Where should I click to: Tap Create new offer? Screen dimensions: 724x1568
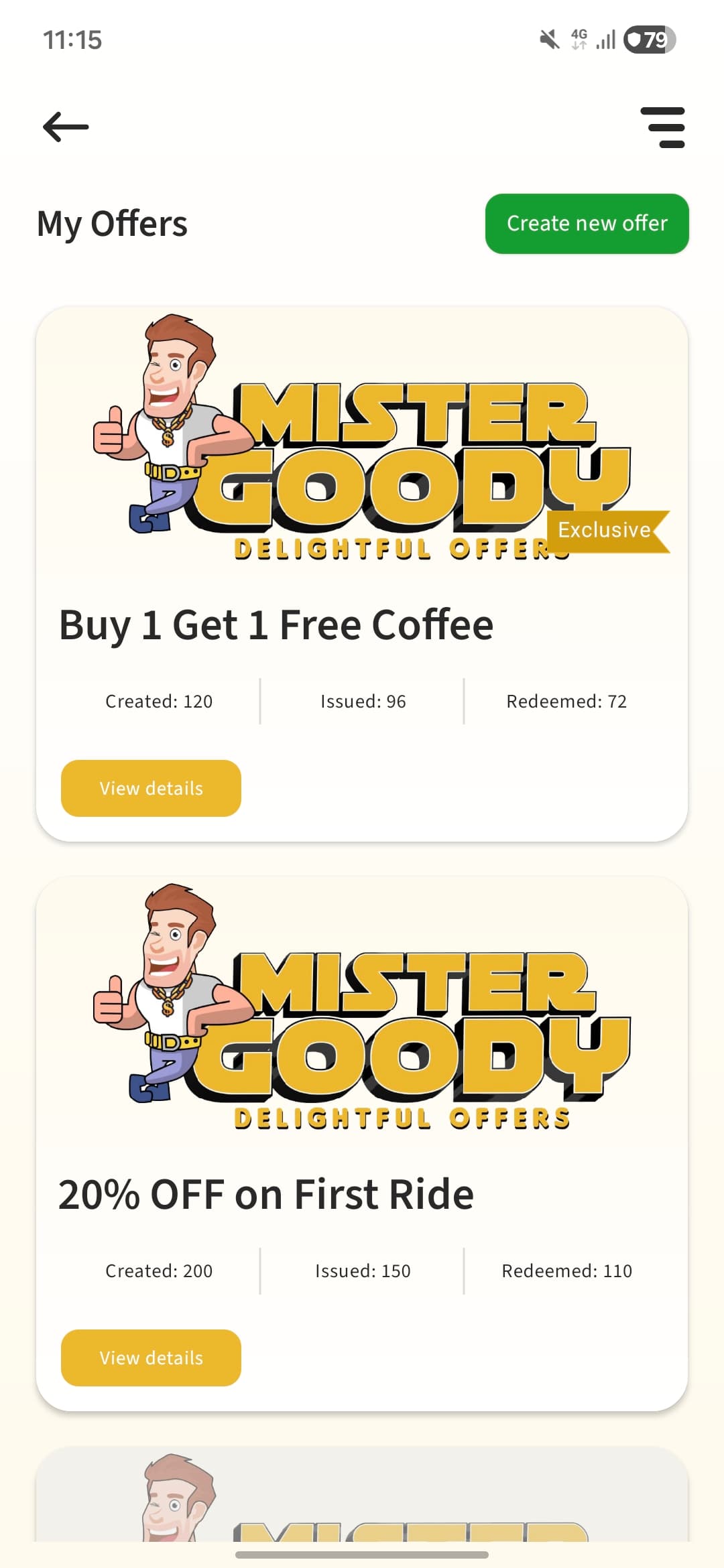point(587,224)
